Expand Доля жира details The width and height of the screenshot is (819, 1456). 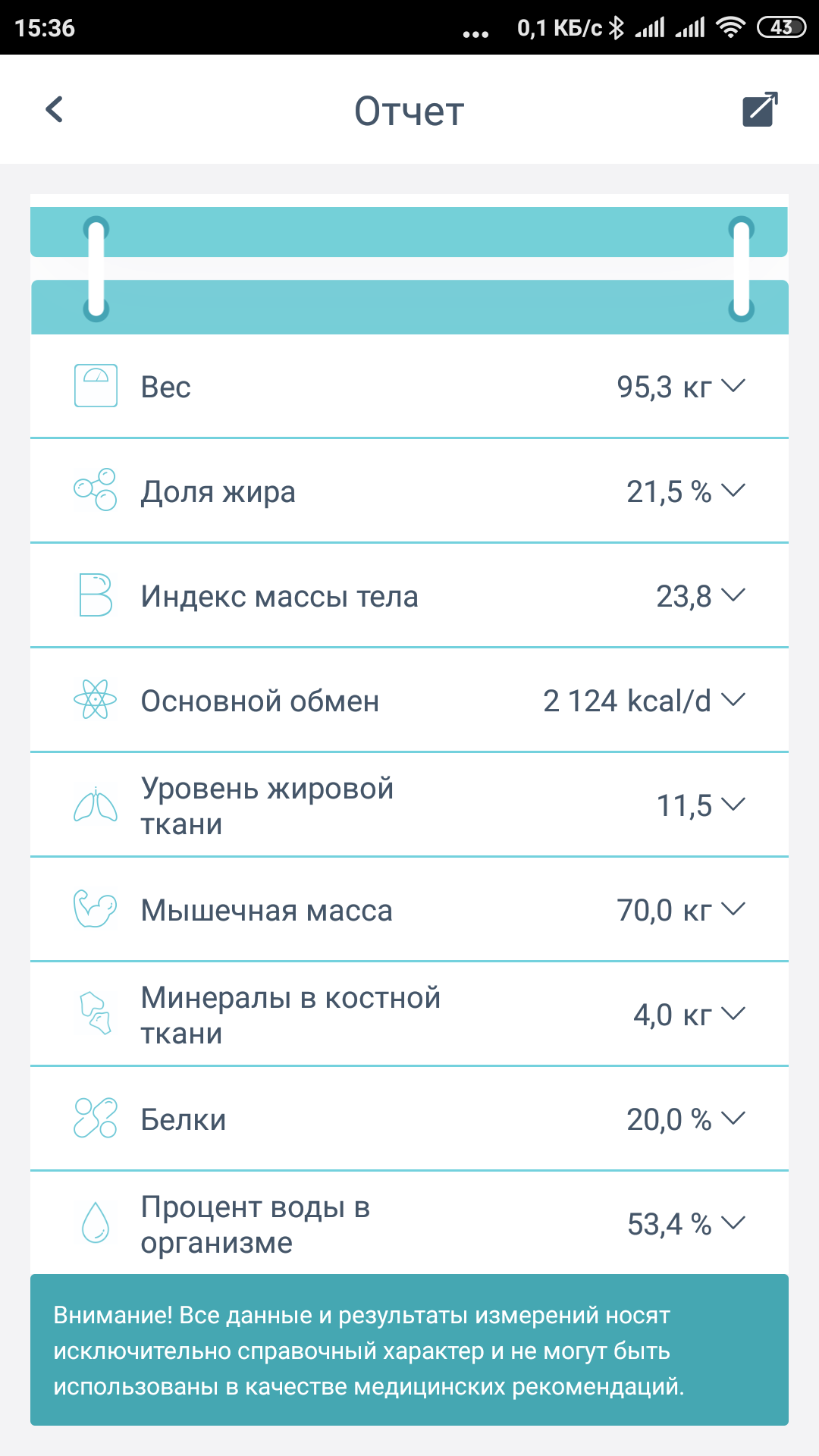pos(733,491)
